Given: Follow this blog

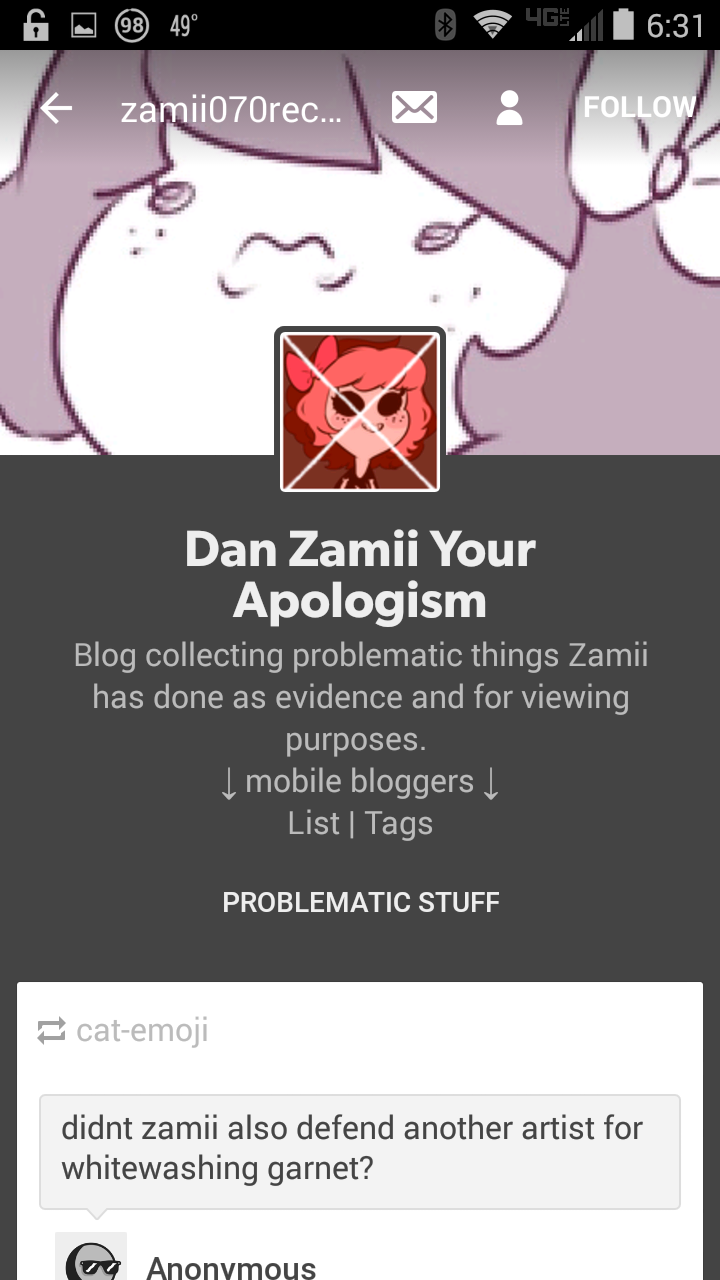Looking at the screenshot, I should click(640, 107).
